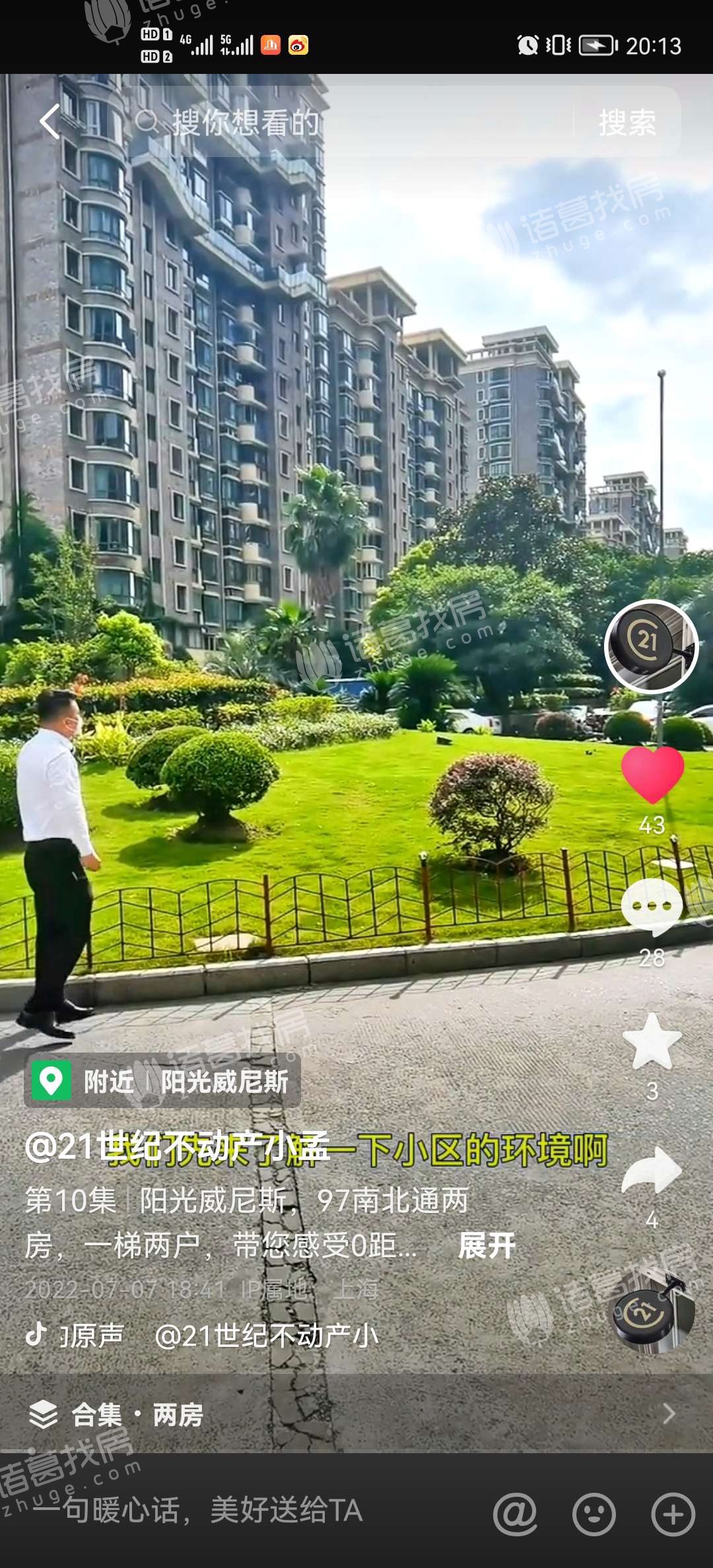Image resolution: width=713 pixels, height=1568 pixels.
Task: Open the emoji picker
Action: [594, 1513]
